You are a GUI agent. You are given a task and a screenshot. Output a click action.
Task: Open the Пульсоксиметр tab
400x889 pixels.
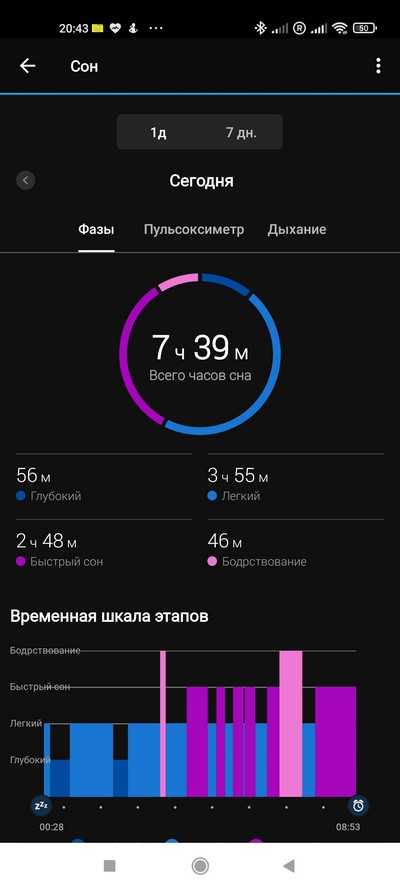pyautogui.click(x=194, y=230)
